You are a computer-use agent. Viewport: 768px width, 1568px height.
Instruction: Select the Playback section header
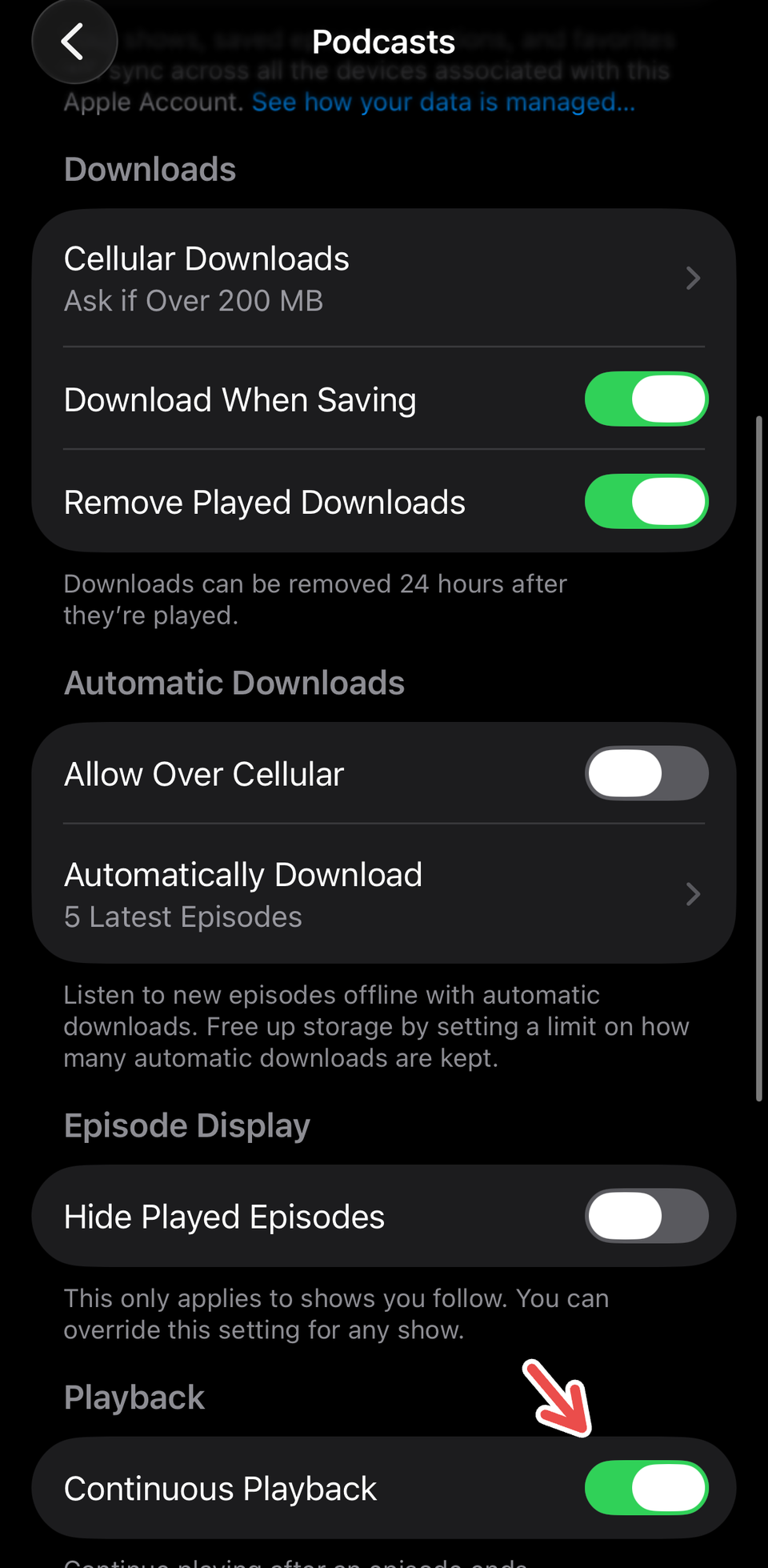pos(134,1396)
